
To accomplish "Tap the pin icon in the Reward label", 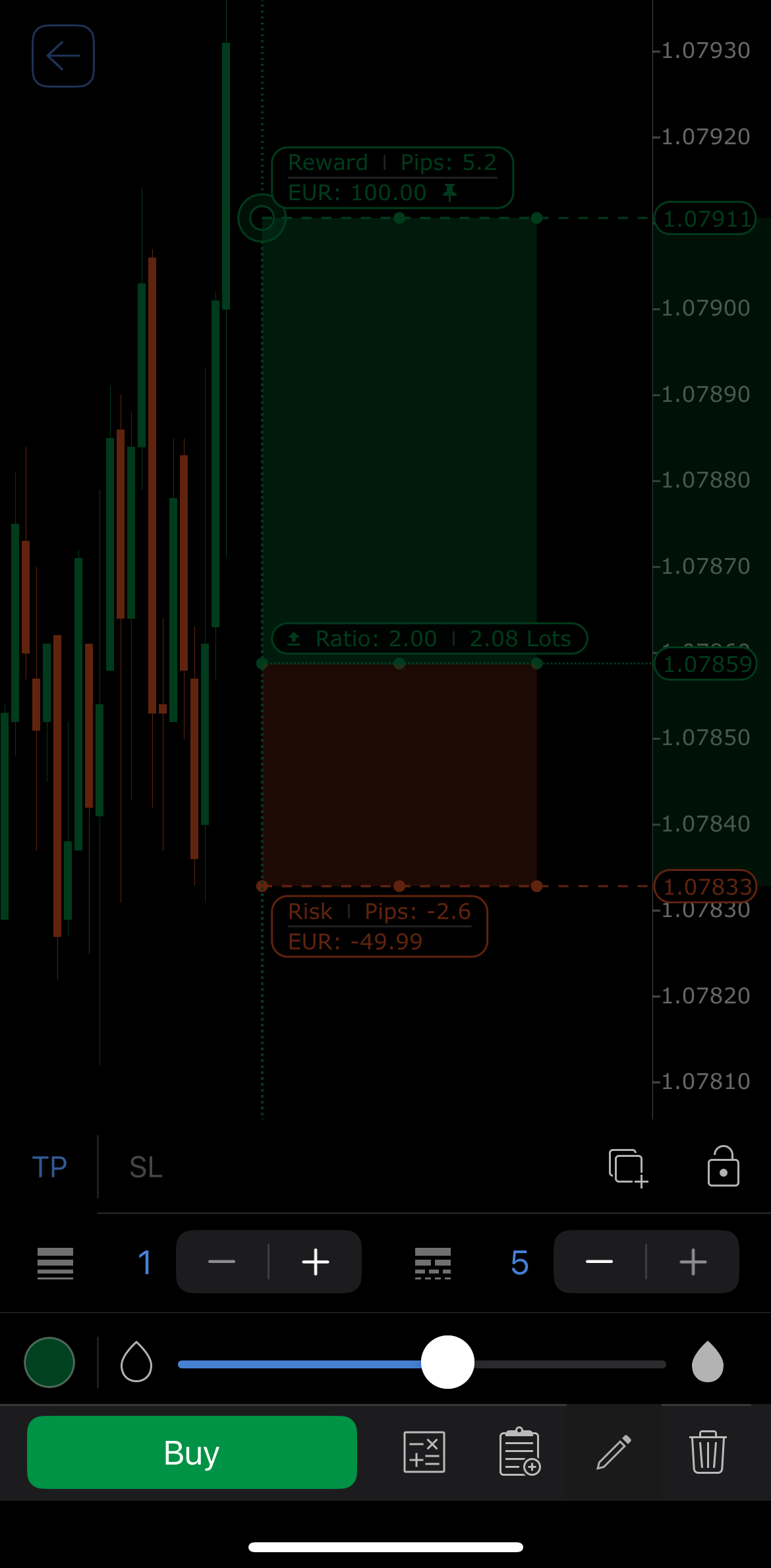I will (450, 192).
